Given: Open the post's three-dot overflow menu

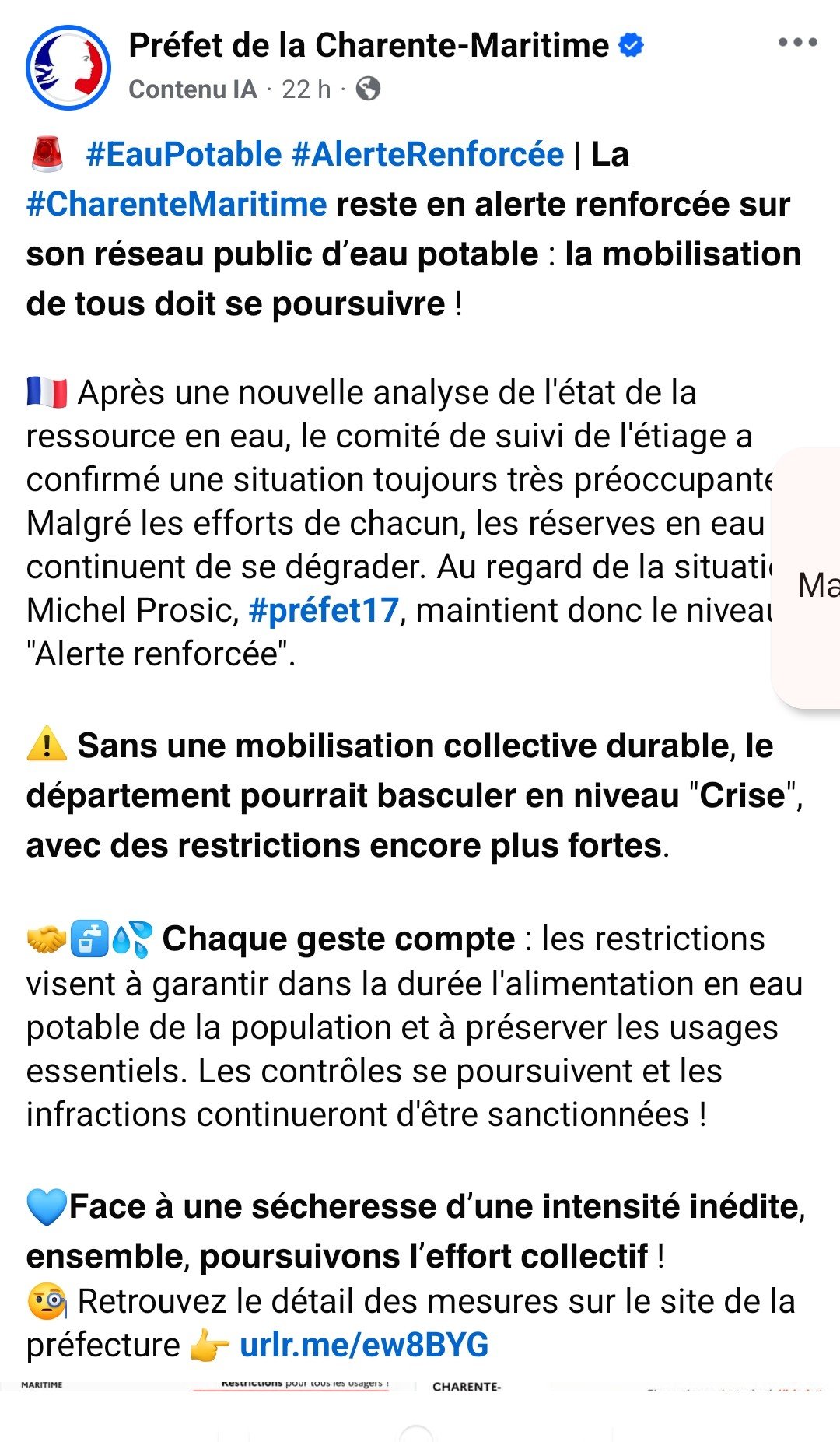Looking at the screenshot, I should 797,43.
